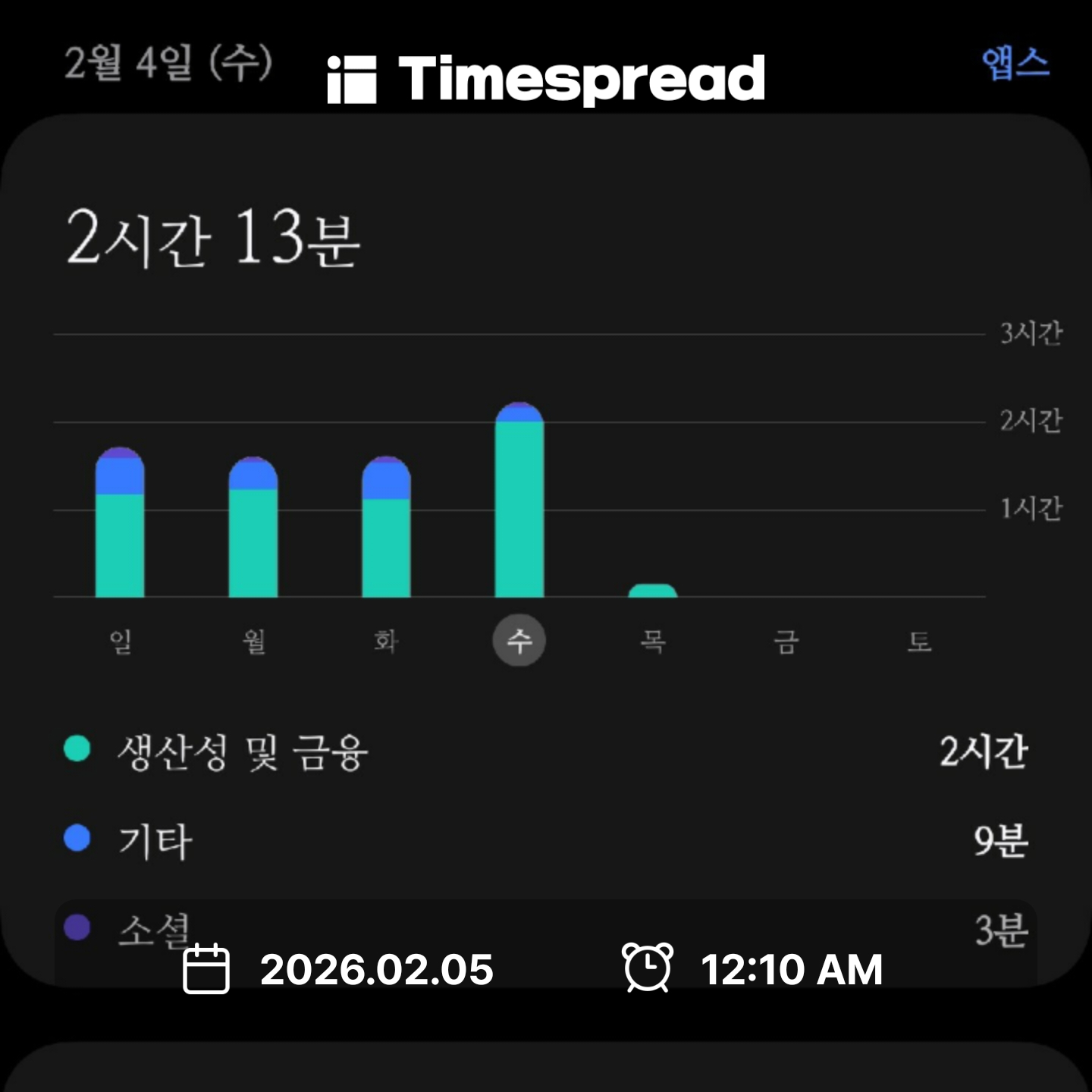Switch to the 앱스 view
Viewport: 1092px width, 1092px height.
1015,63
